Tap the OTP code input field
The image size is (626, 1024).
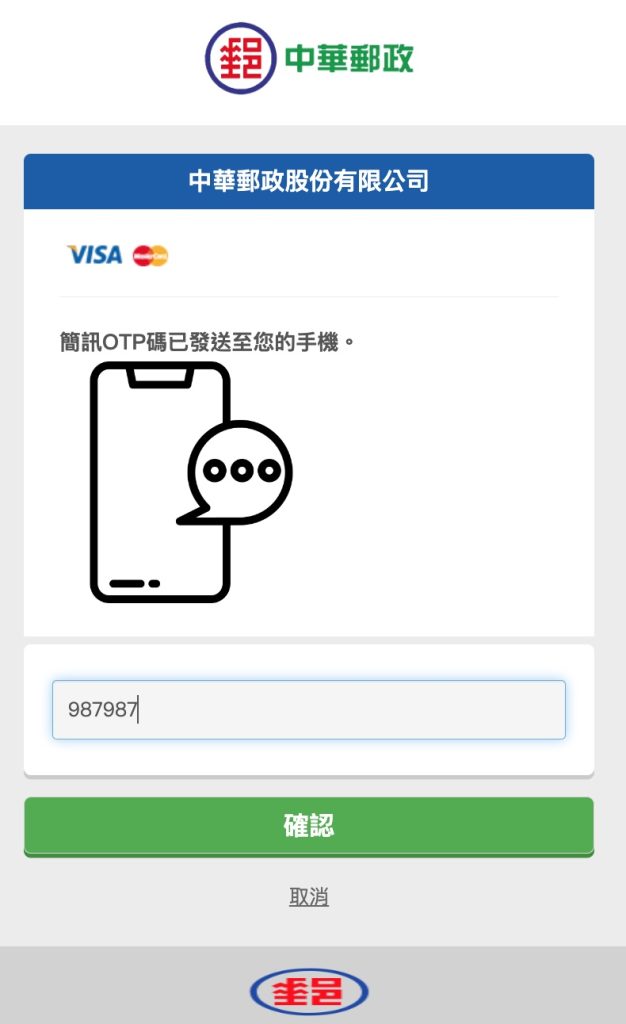coord(308,710)
